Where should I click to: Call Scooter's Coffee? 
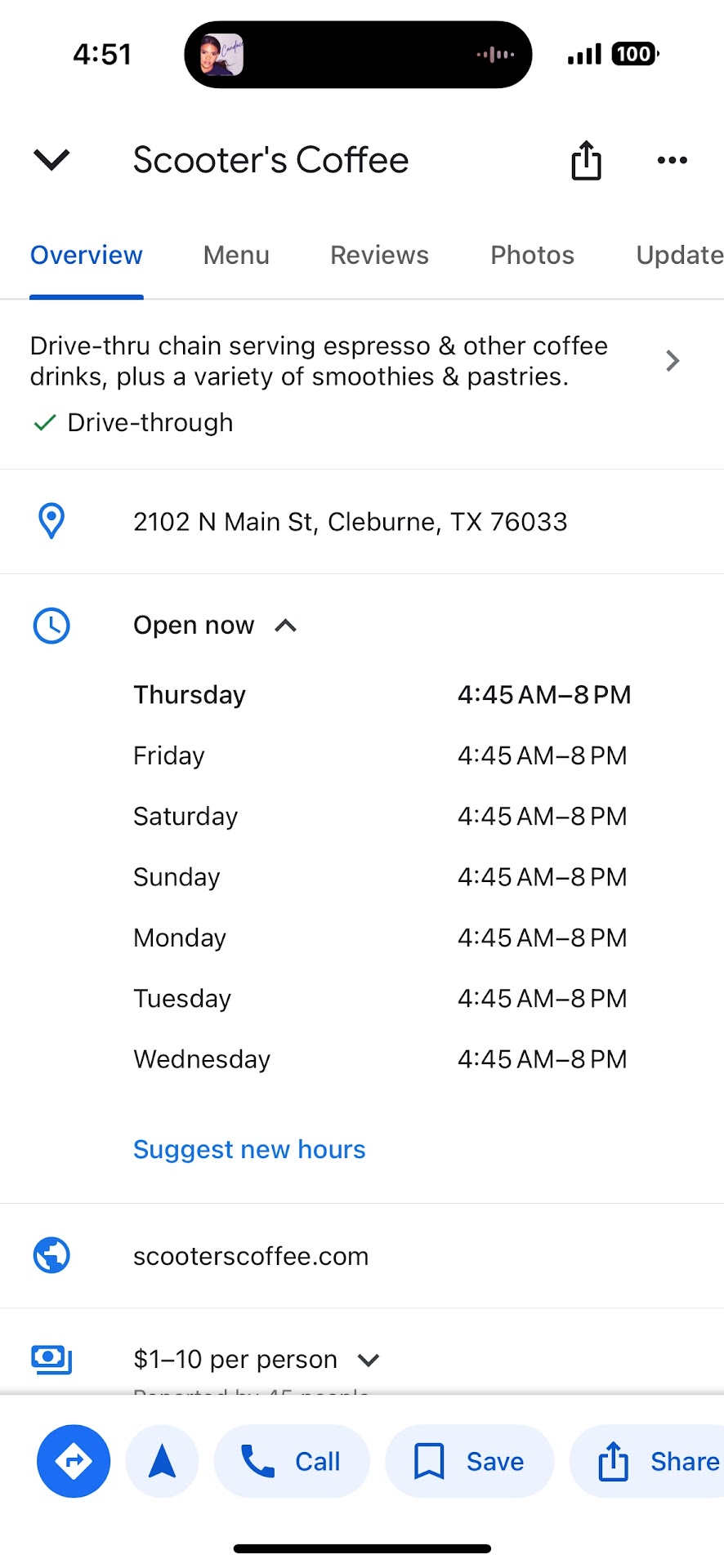292,1462
